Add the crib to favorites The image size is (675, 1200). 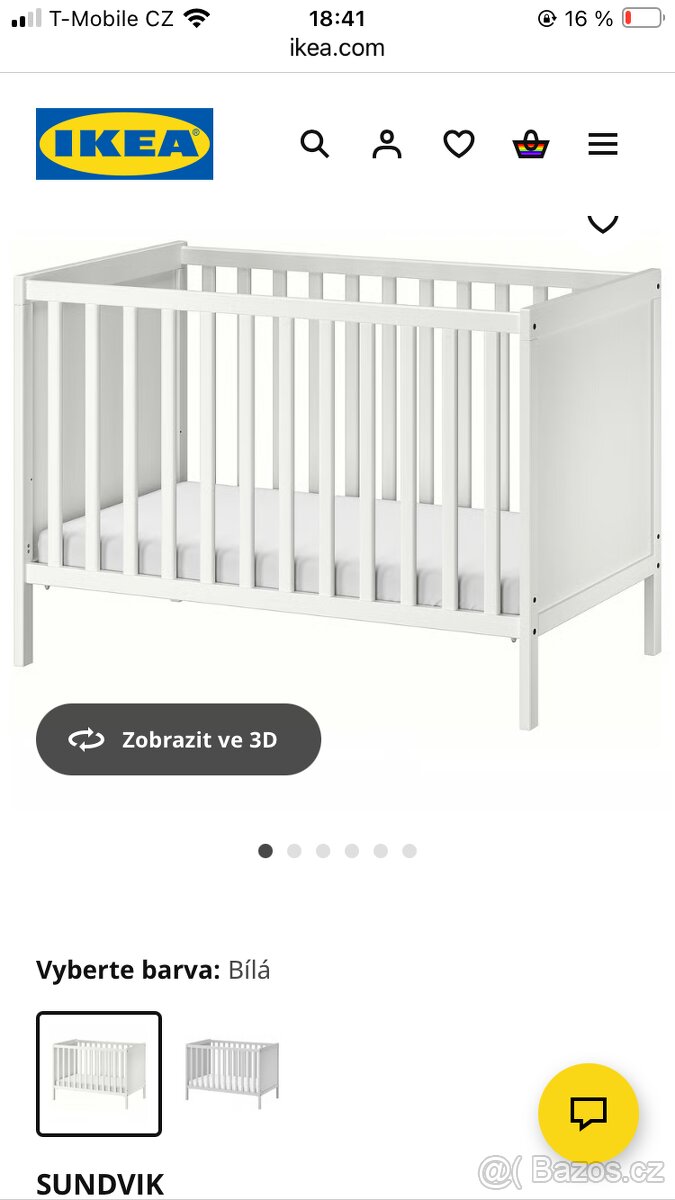602,222
